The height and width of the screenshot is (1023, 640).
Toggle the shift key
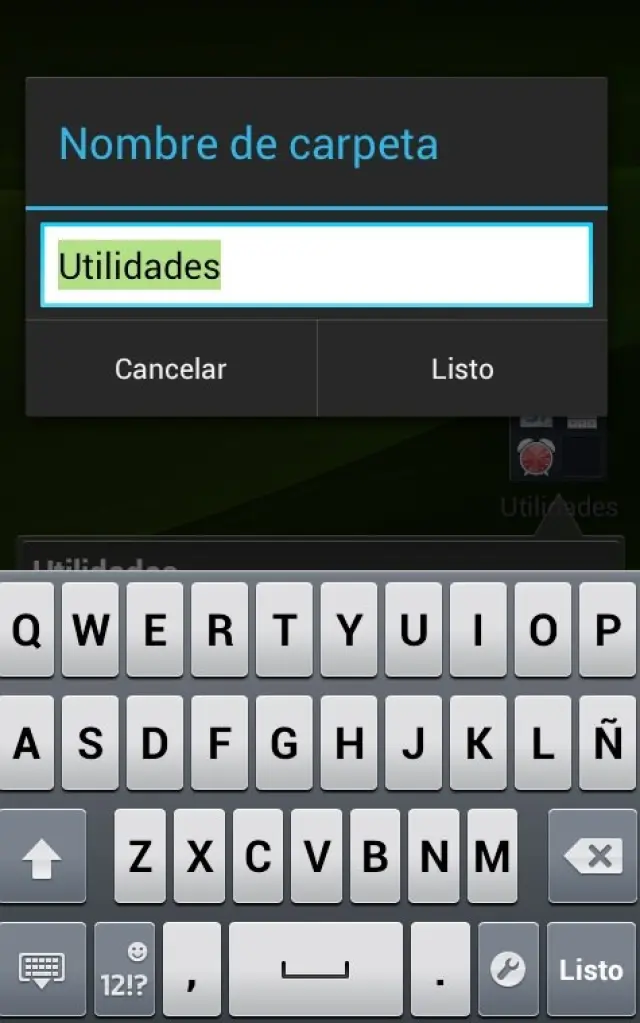tap(43, 857)
